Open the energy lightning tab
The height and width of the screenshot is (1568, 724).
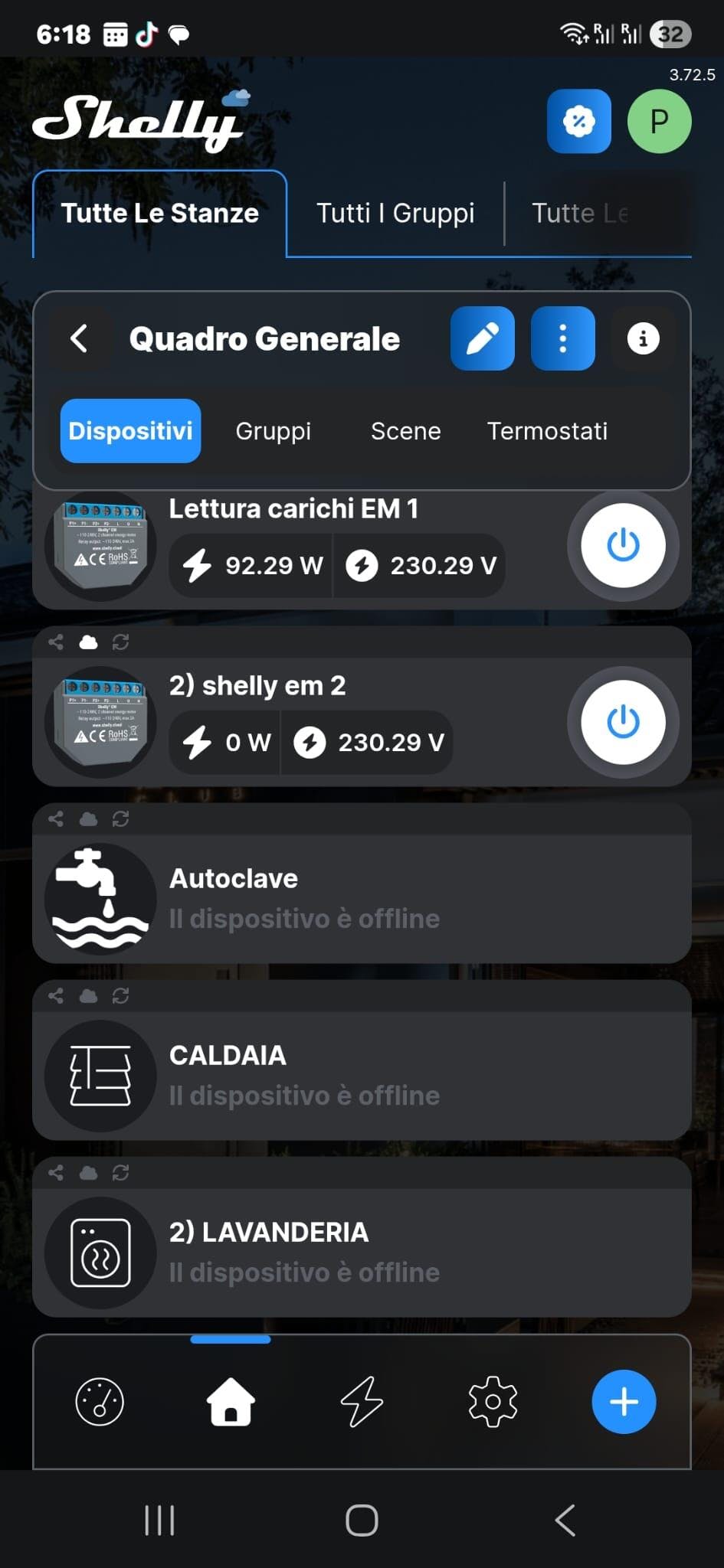[x=362, y=1402]
